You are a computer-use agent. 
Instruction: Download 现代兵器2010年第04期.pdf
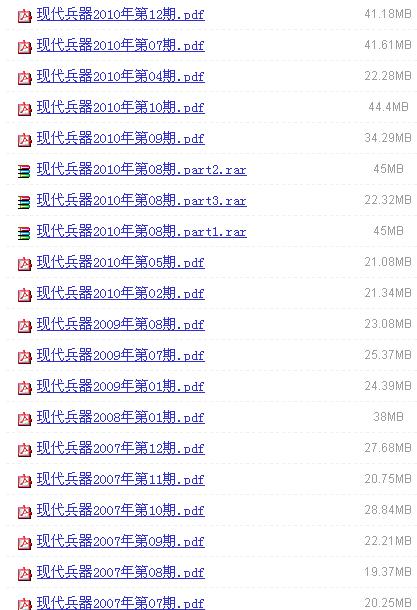pos(121,77)
